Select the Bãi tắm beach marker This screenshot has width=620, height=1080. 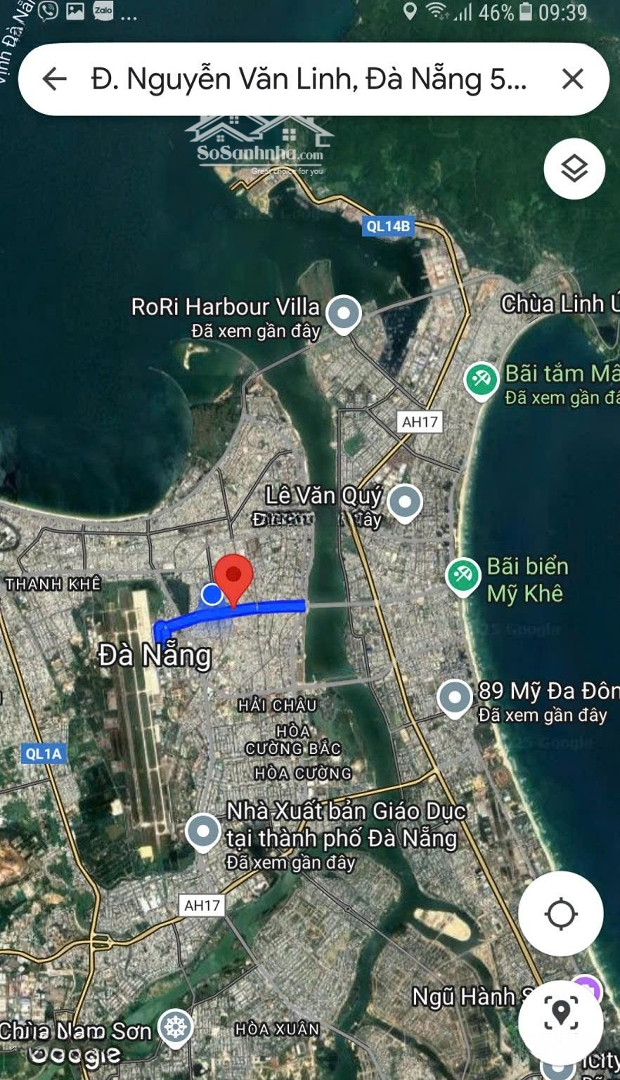click(481, 379)
